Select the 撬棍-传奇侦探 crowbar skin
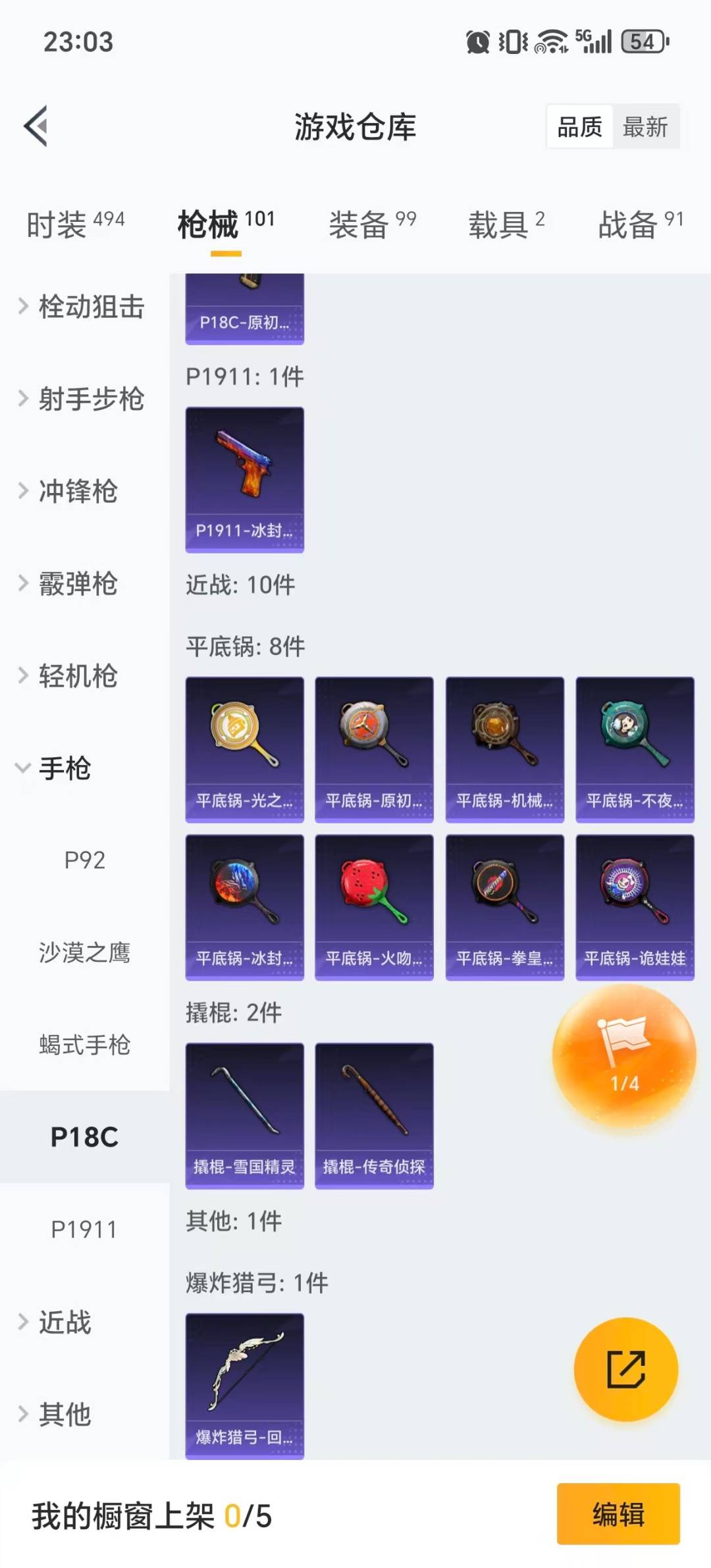Viewport: 711px width, 1568px height. point(373,1114)
